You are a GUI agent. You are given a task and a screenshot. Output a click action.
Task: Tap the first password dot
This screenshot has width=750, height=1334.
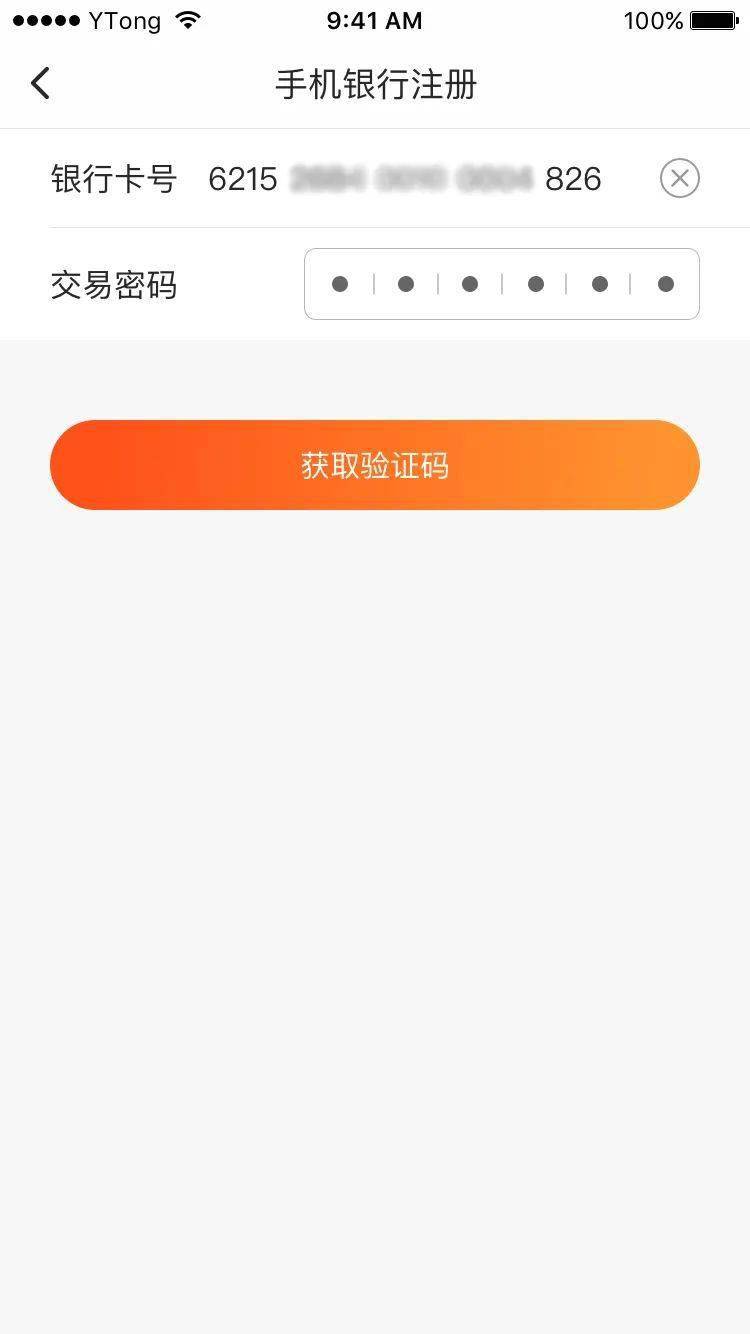(x=340, y=284)
